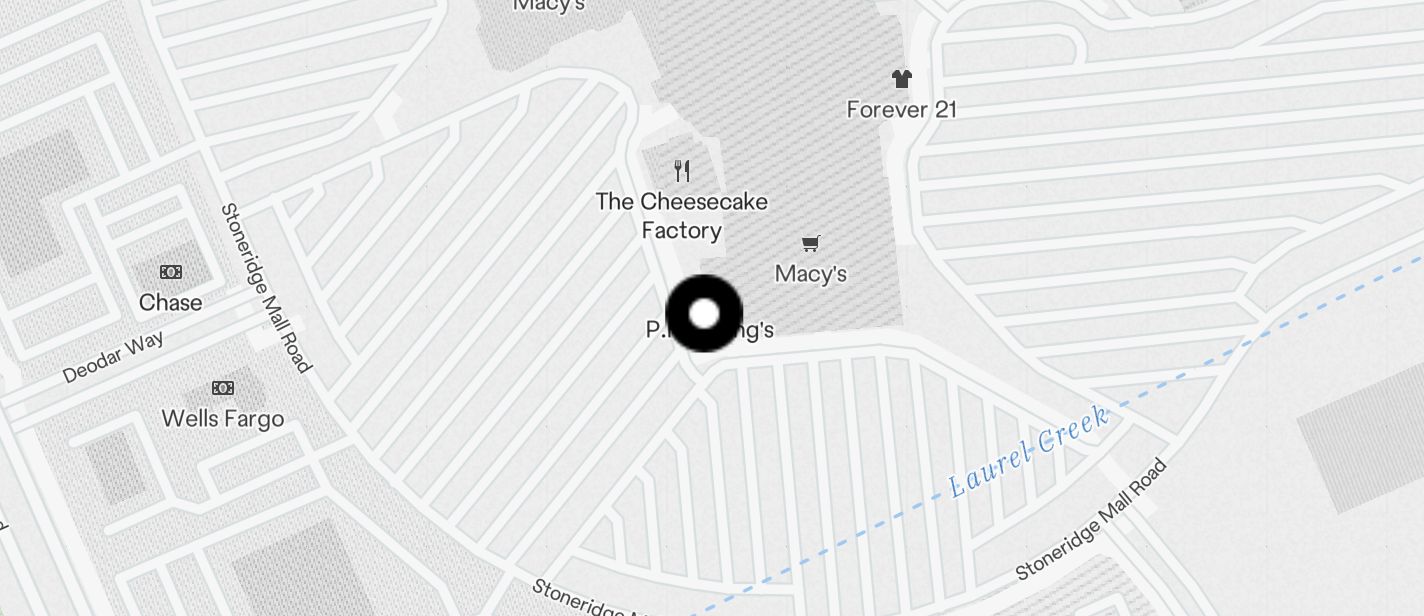Select the Chase bank marker
Viewport: 1424px width, 616px height.
coord(171,272)
